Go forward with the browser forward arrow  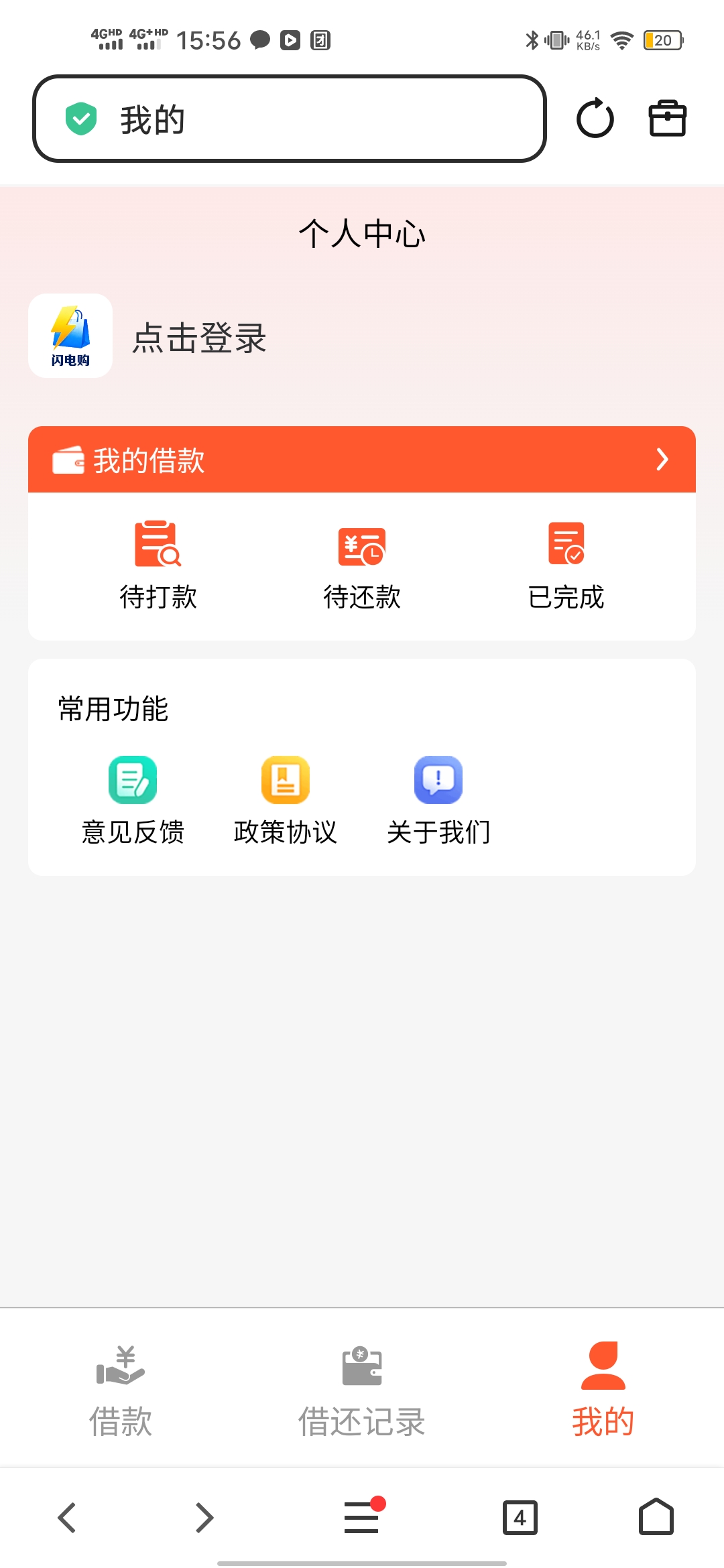(x=204, y=1518)
